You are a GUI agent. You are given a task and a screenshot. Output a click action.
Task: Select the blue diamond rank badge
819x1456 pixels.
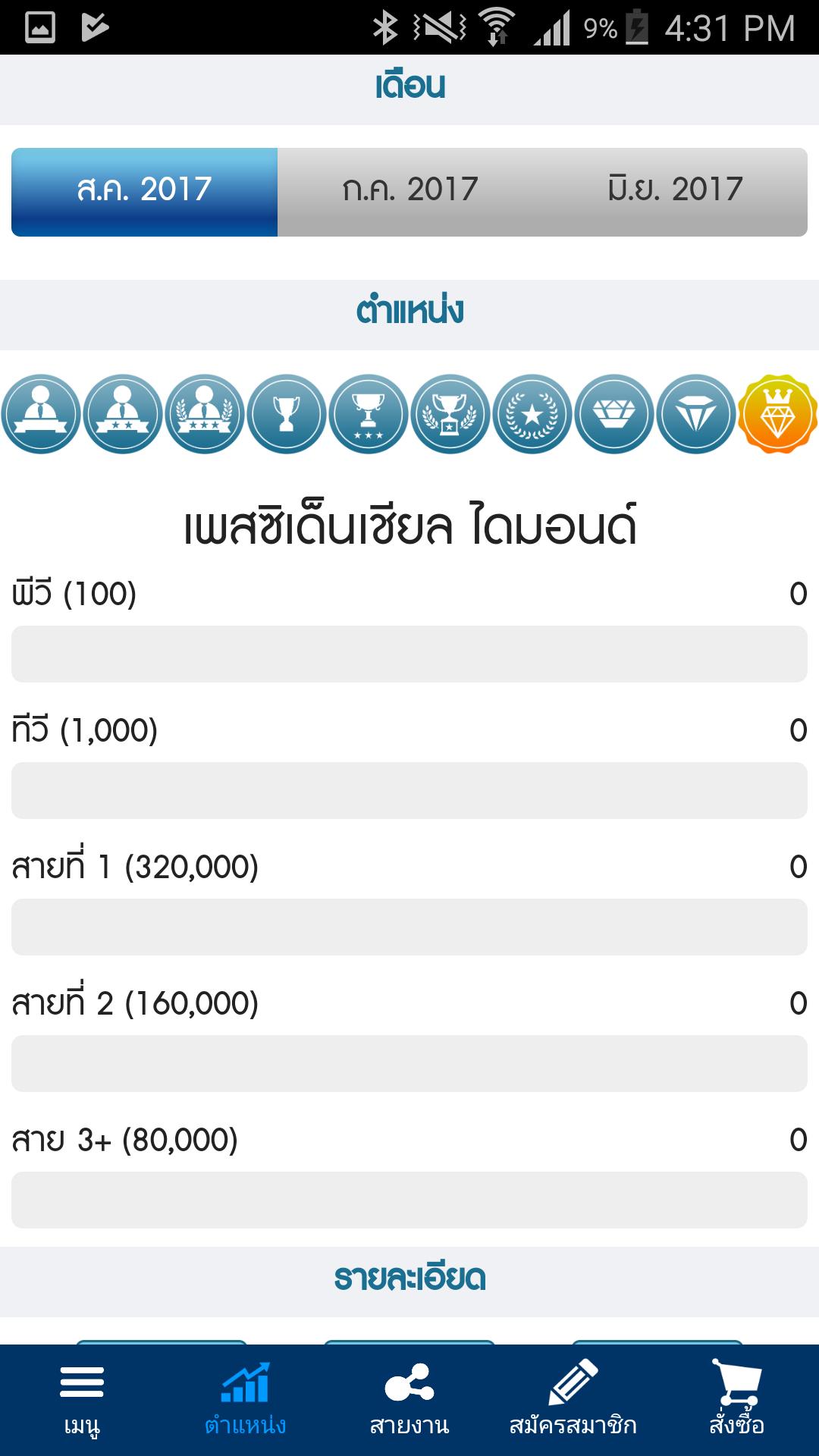pos(696,413)
